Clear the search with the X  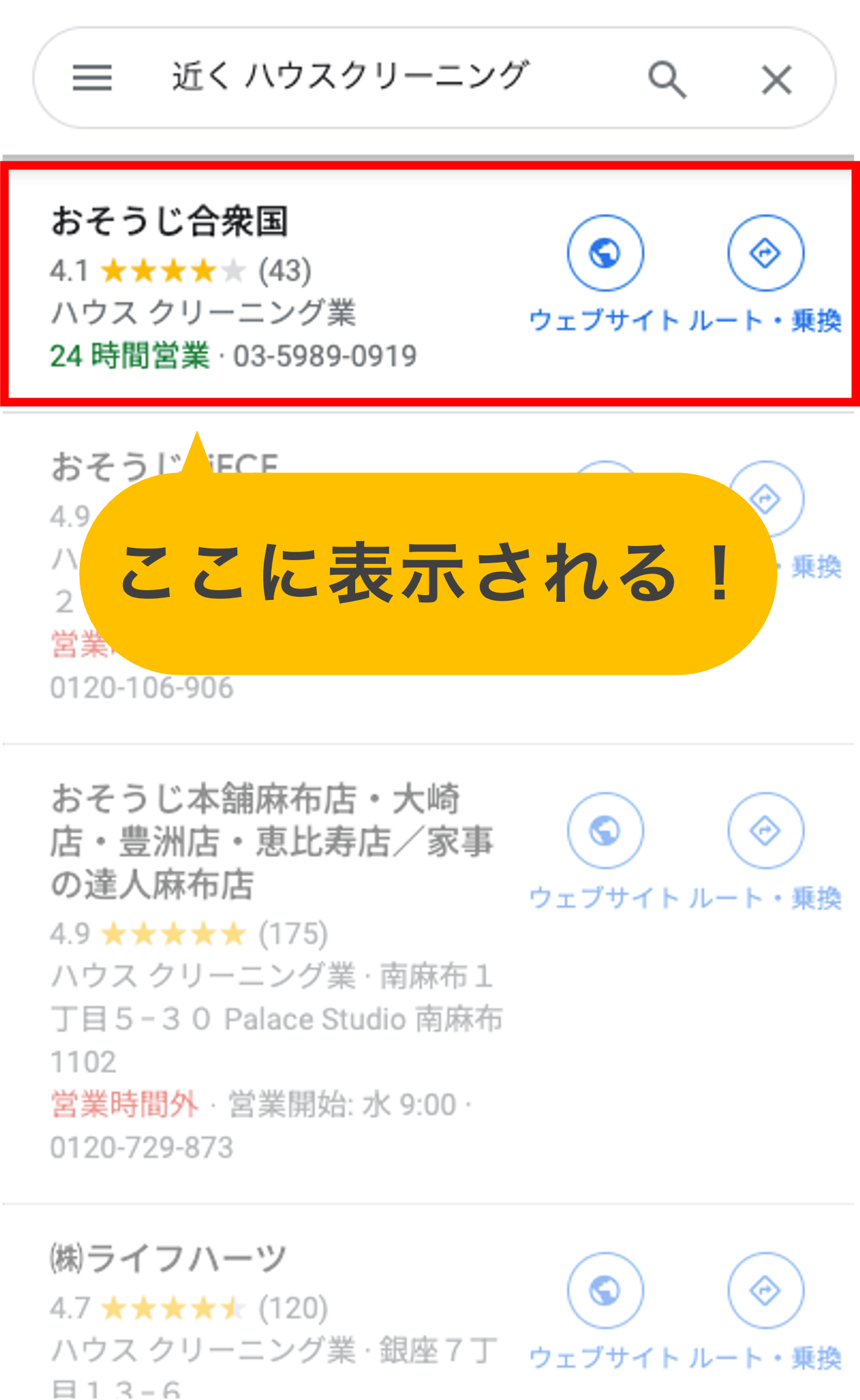[777, 80]
